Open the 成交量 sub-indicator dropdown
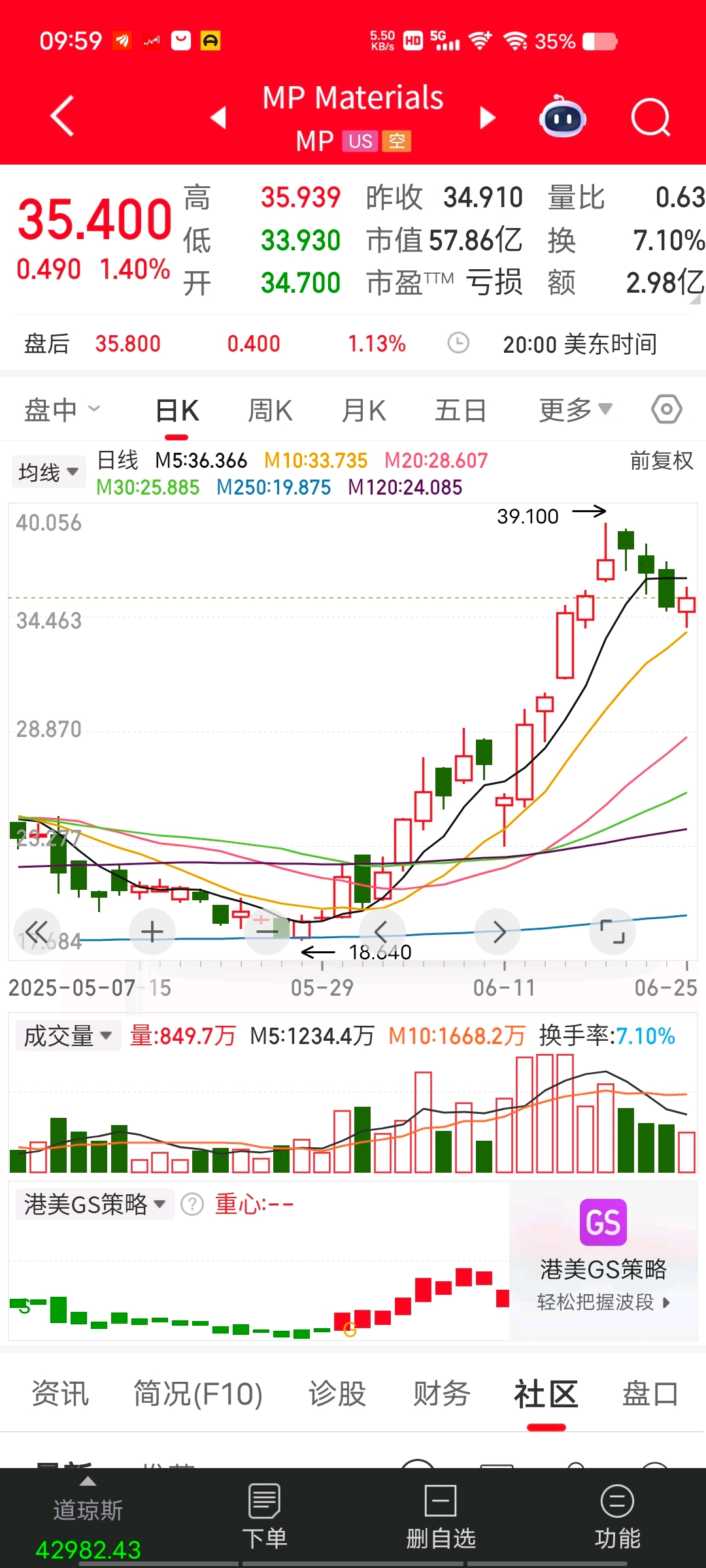Viewport: 706px width, 1568px height. 69,1036
